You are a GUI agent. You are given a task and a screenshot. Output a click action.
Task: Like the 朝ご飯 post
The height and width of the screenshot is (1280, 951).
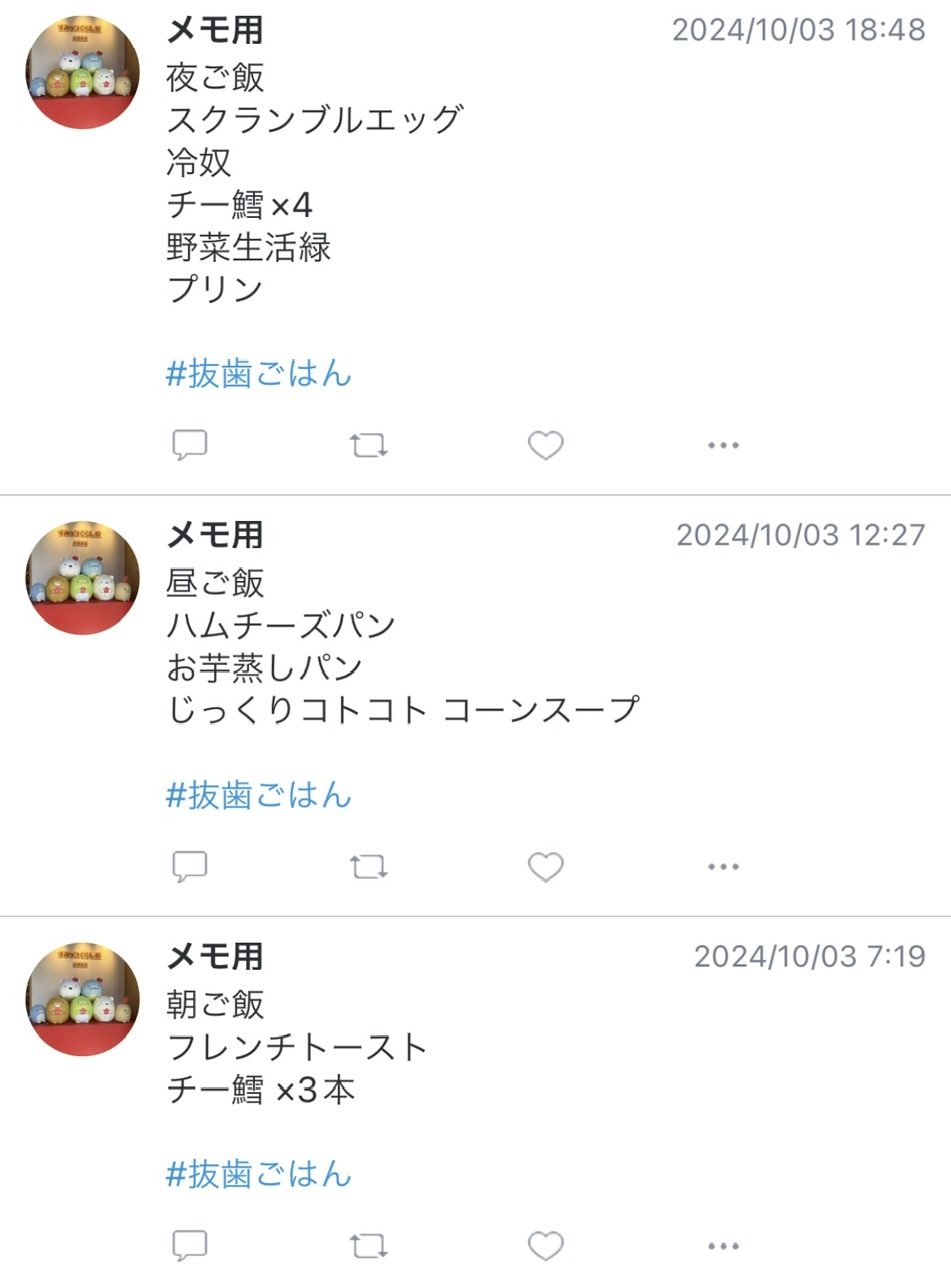[546, 1245]
